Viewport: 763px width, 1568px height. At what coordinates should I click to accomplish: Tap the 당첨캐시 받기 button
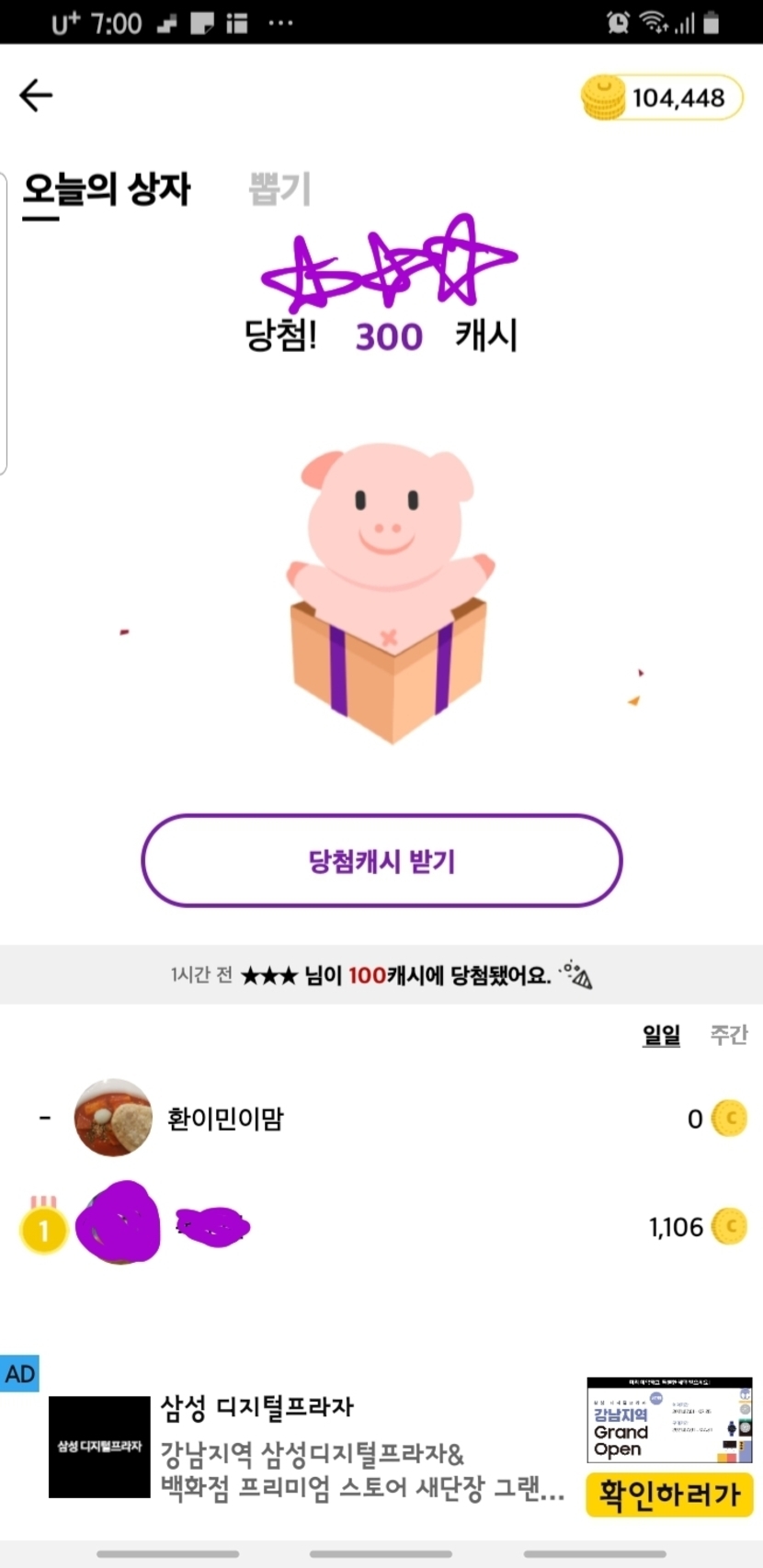point(381,861)
